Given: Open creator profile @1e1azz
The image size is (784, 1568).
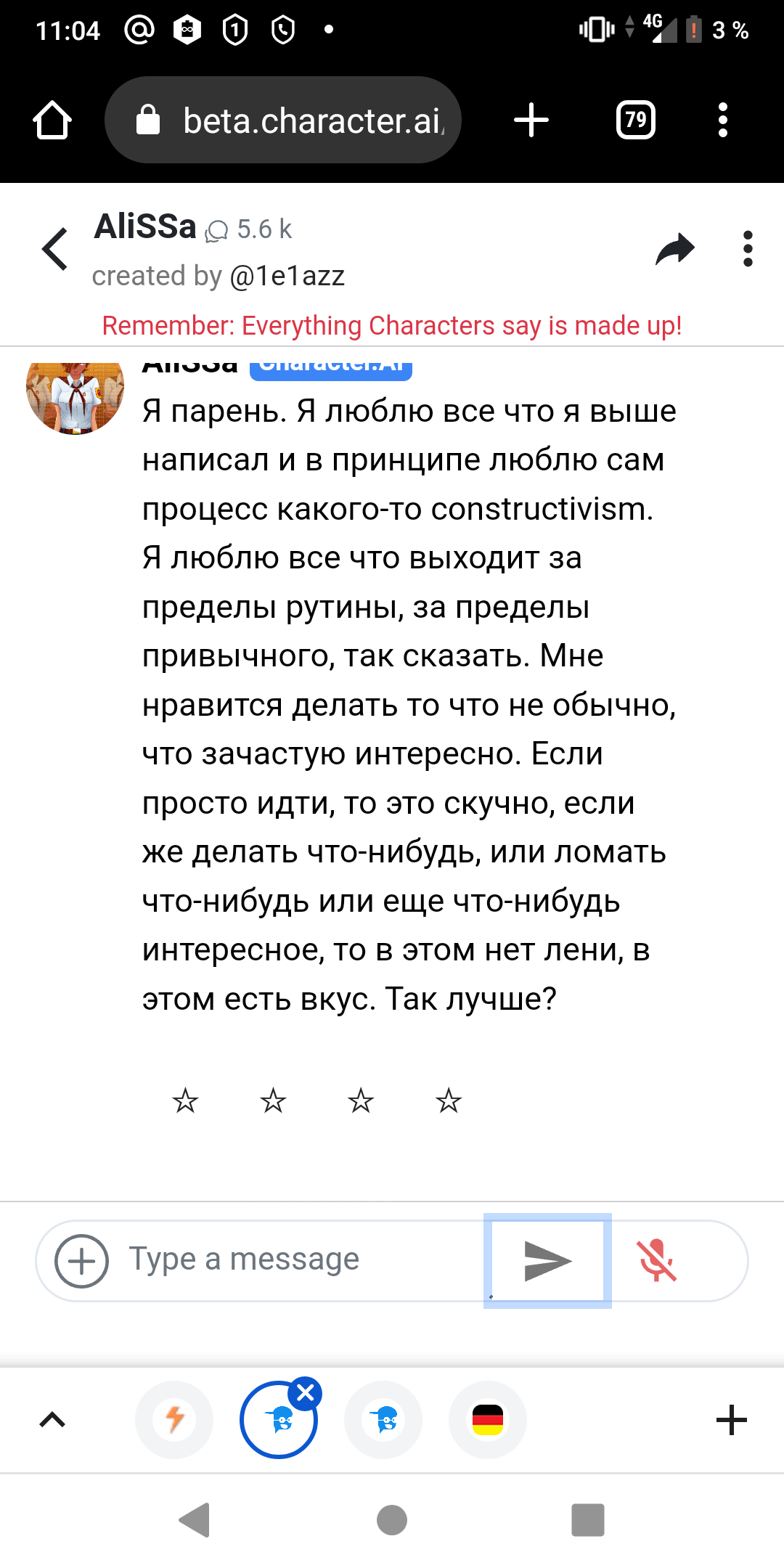Looking at the screenshot, I should [x=287, y=277].
